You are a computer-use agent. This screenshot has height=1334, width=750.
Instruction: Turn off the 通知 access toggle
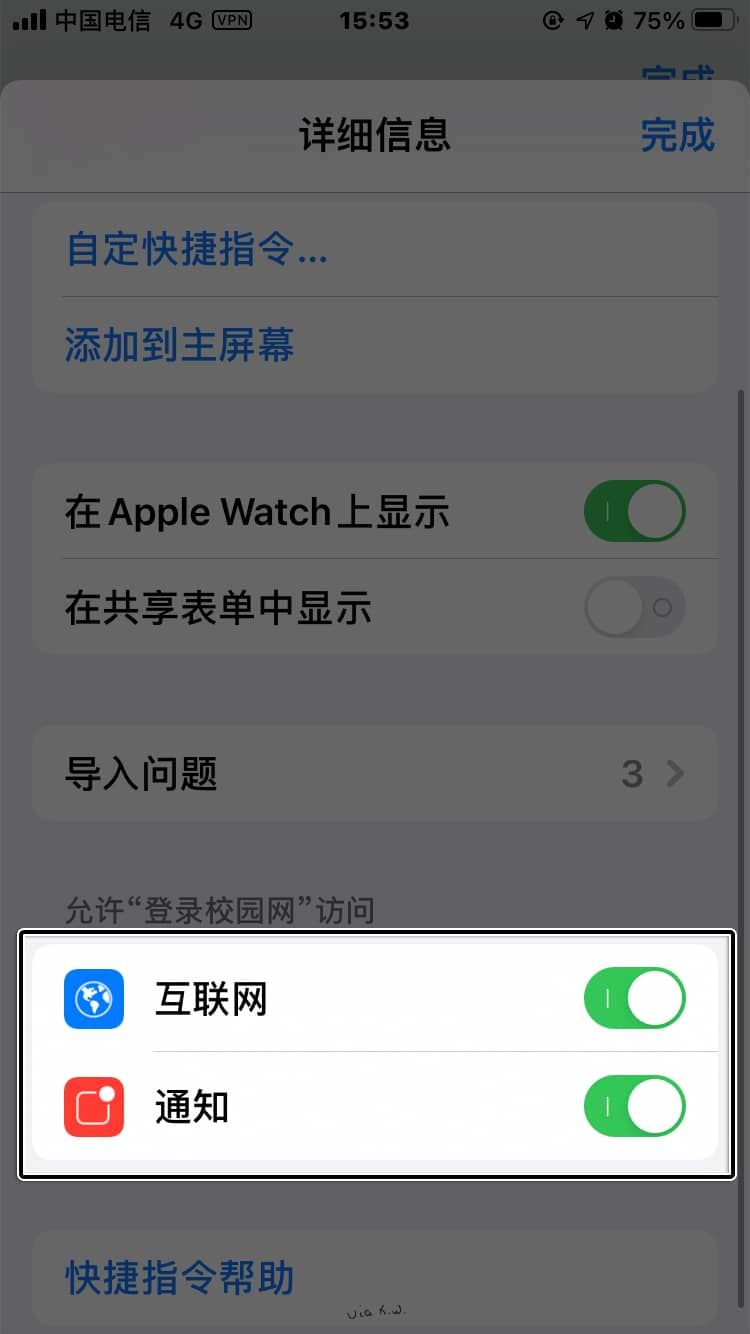635,1106
